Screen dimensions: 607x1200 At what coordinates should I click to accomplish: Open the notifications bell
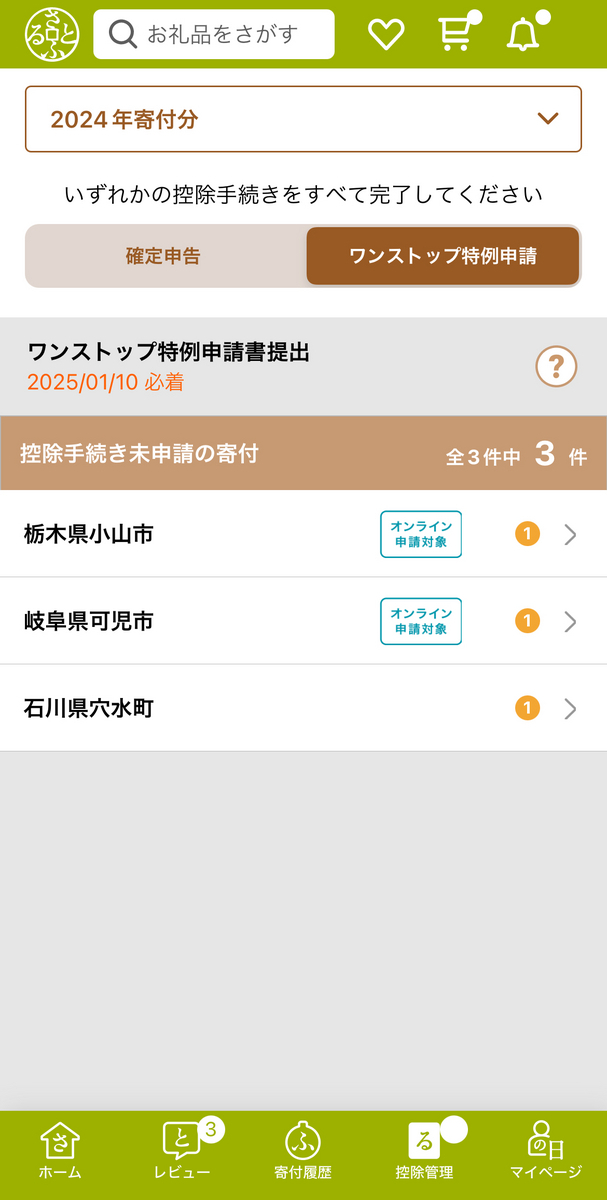(x=522, y=35)
